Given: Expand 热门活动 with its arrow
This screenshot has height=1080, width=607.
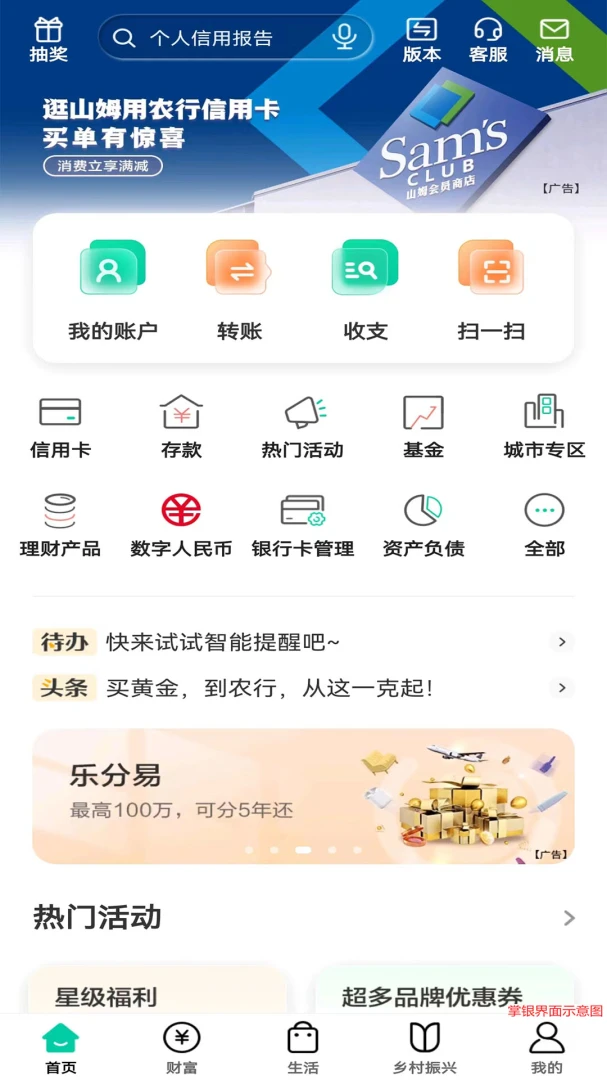Looking at the screenshot, I should tap(569, 918).
